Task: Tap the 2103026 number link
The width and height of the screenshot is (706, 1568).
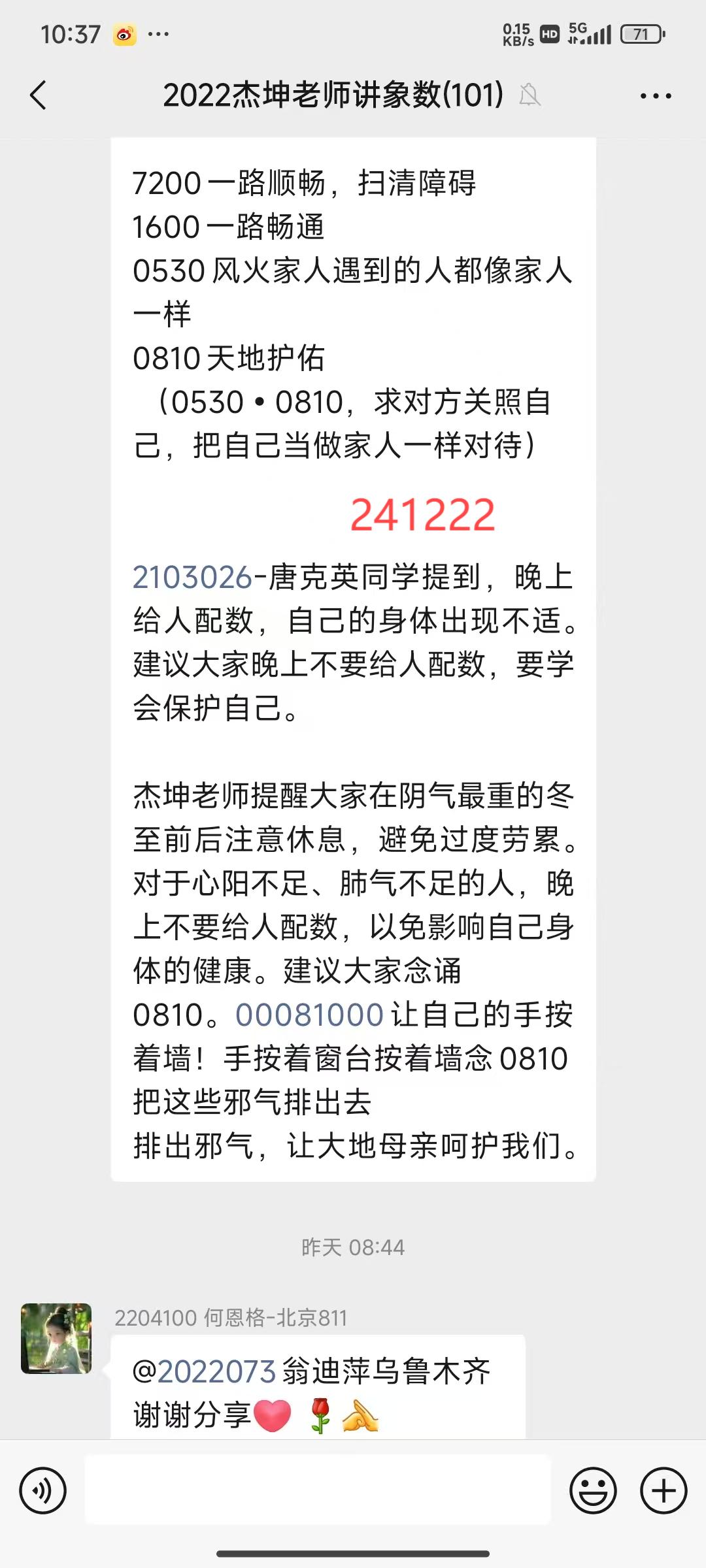Action: click(192, 578)
